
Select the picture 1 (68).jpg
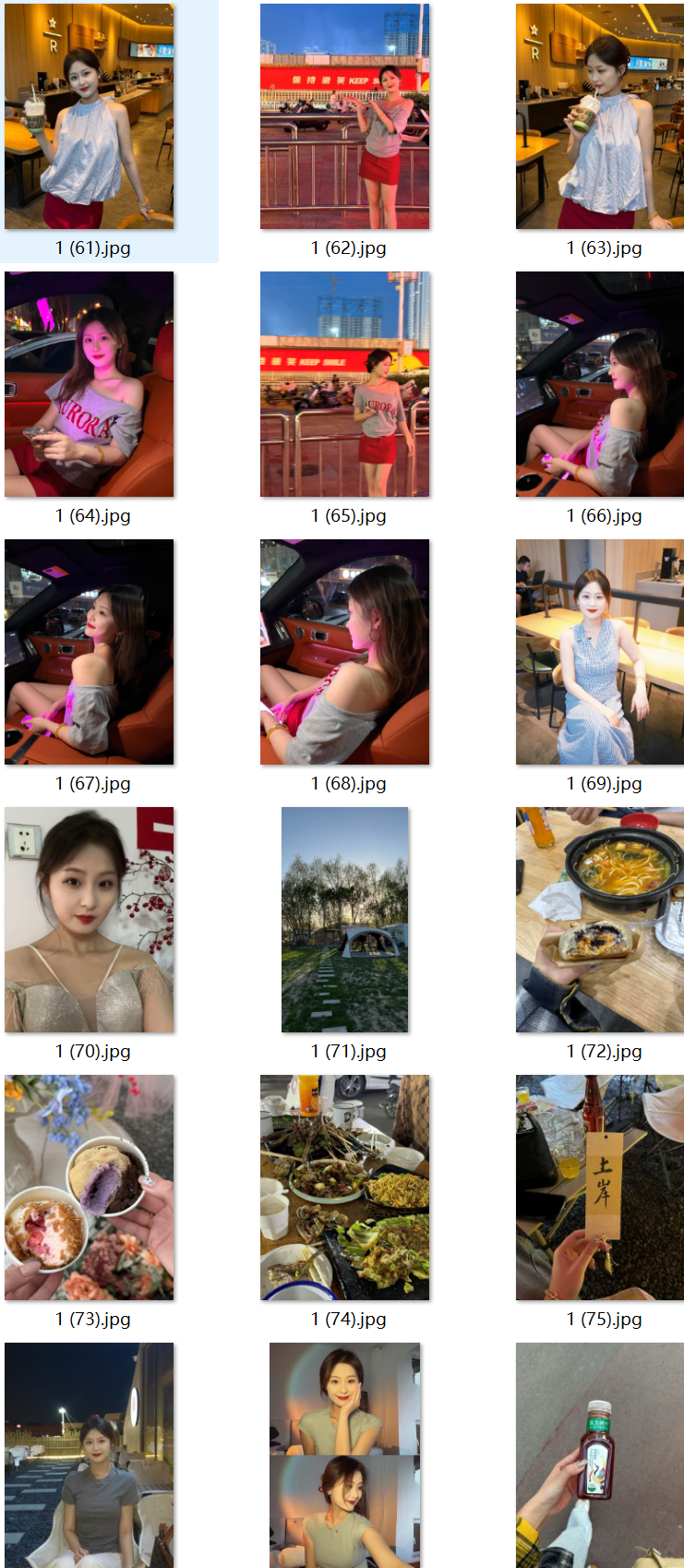[344, 652]
